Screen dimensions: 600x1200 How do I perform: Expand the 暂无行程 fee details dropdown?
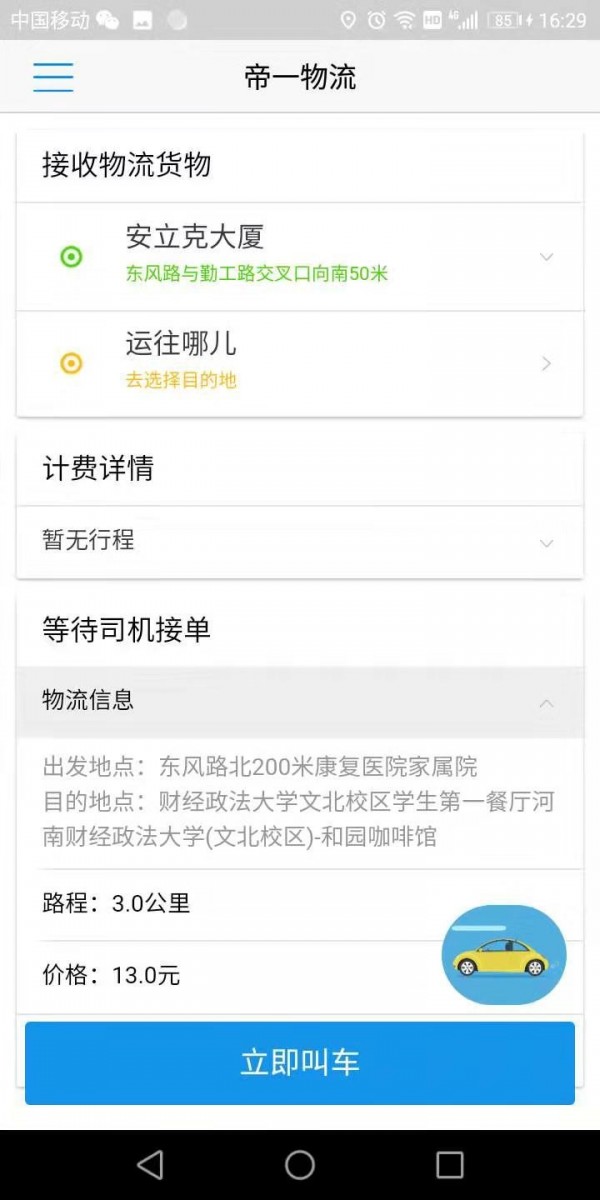point(300,542)
